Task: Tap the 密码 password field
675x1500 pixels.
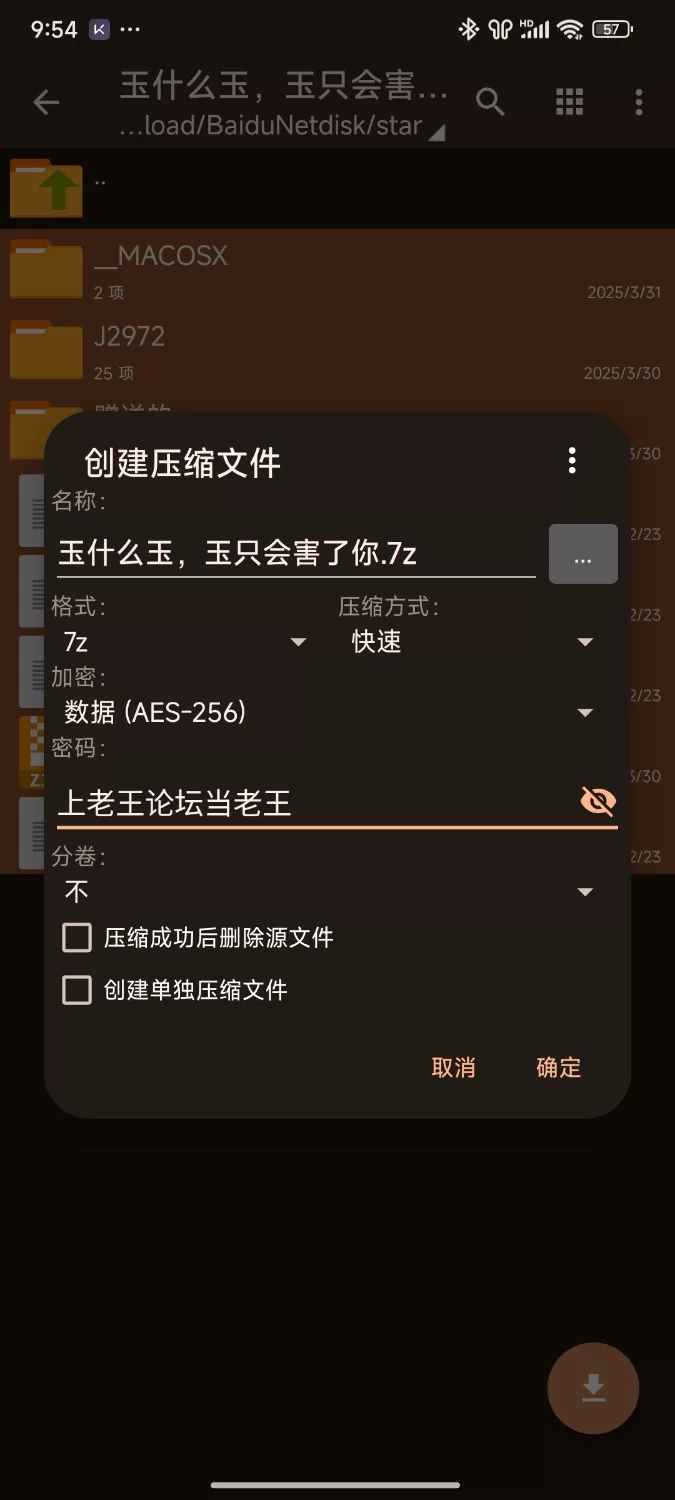Action: (315, 802)
